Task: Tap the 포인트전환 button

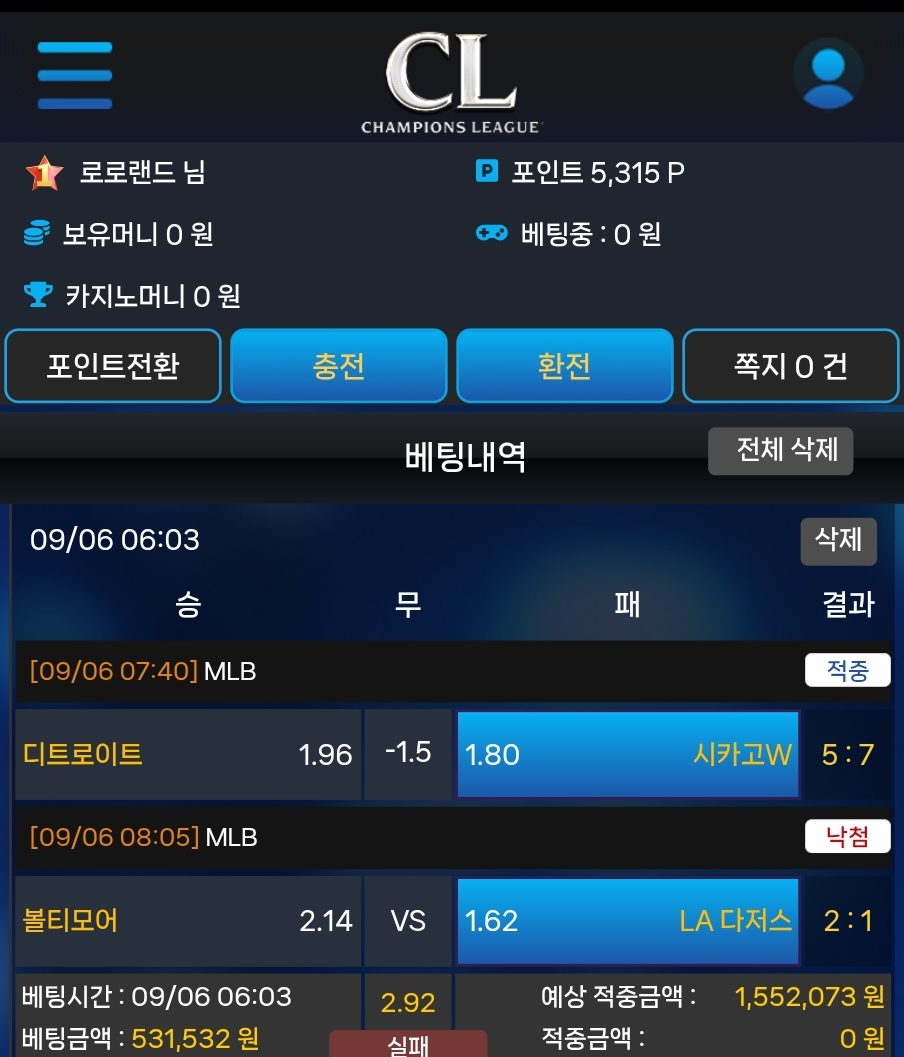Action: tap(113, 366)
